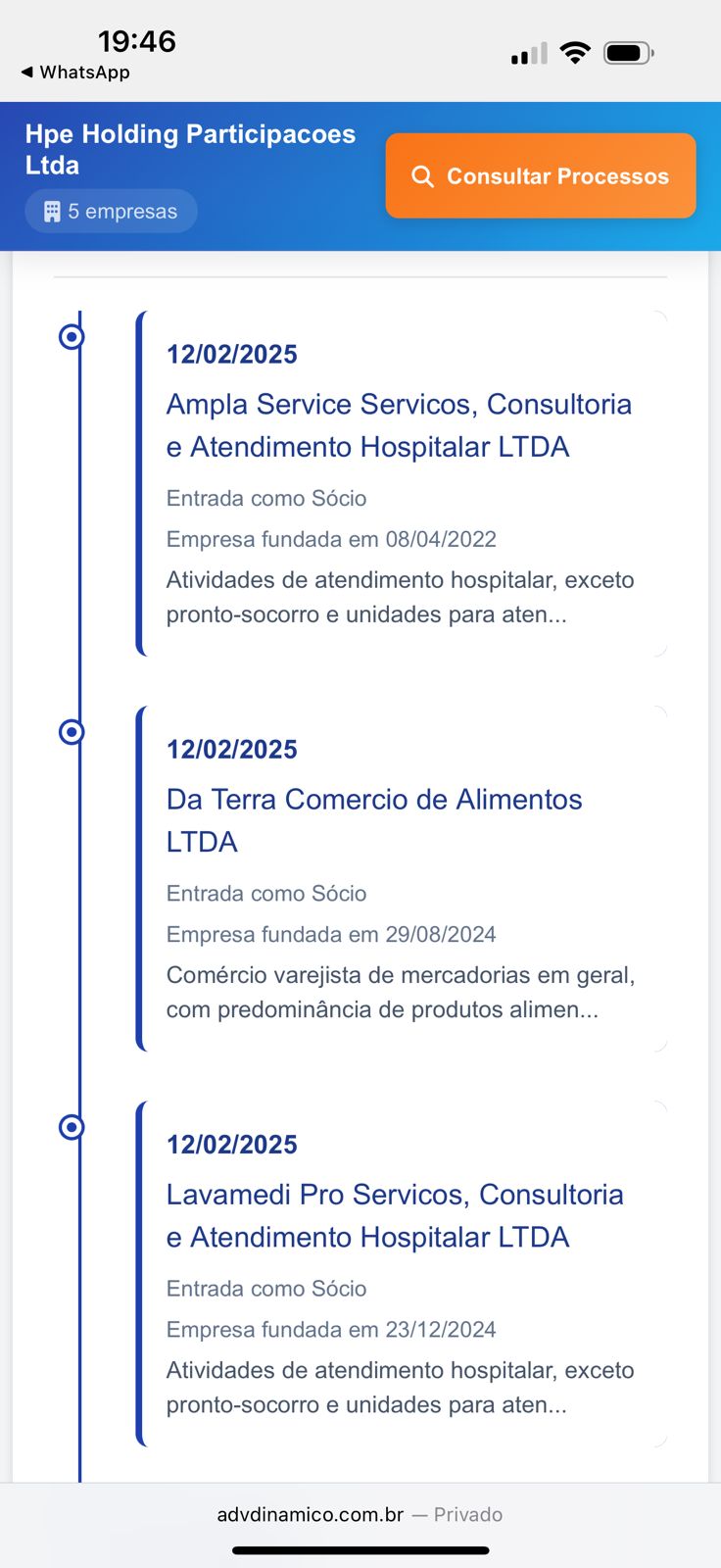This screenshot has height=1568, width=721.
Task: Open the Ampla Service Servicos company card
Action: point(400,425)
